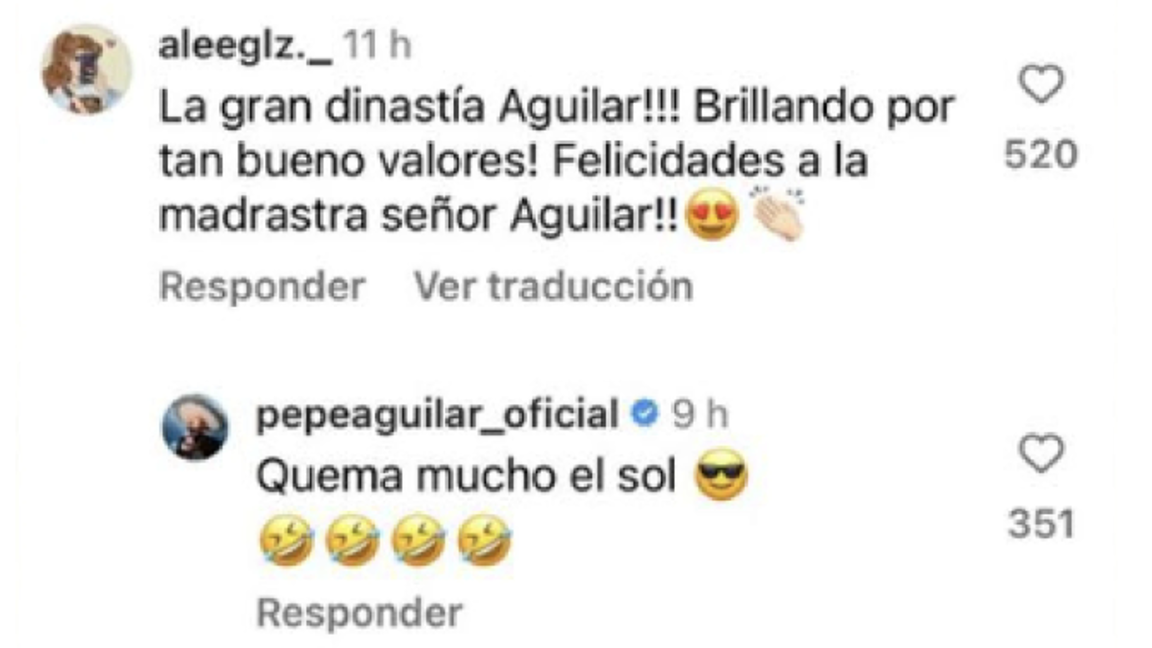The height and width of the screenshot is (648, 1152).
Task: Reply to pepeaguilar_oficial's comment
Action: [x=359, y=612]
